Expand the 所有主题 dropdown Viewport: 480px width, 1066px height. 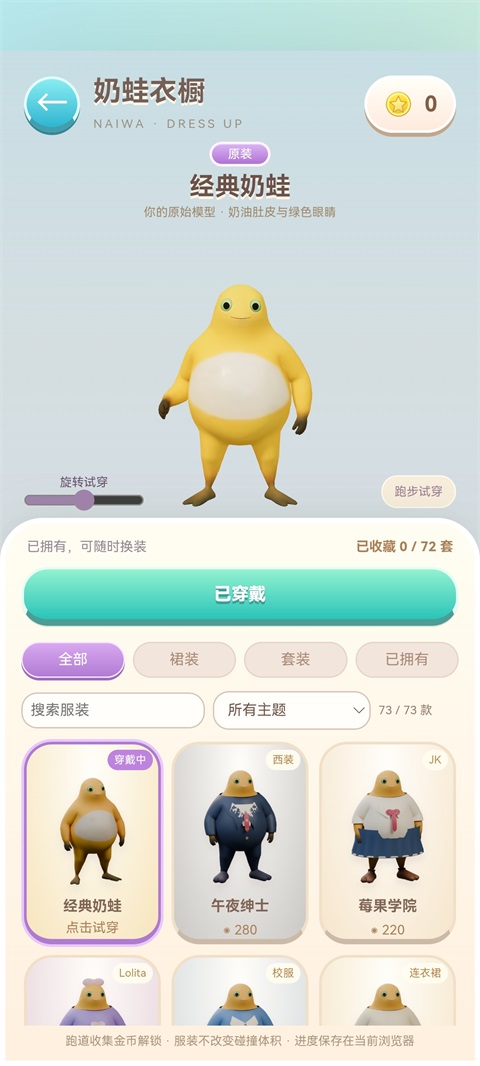point(292,710)
